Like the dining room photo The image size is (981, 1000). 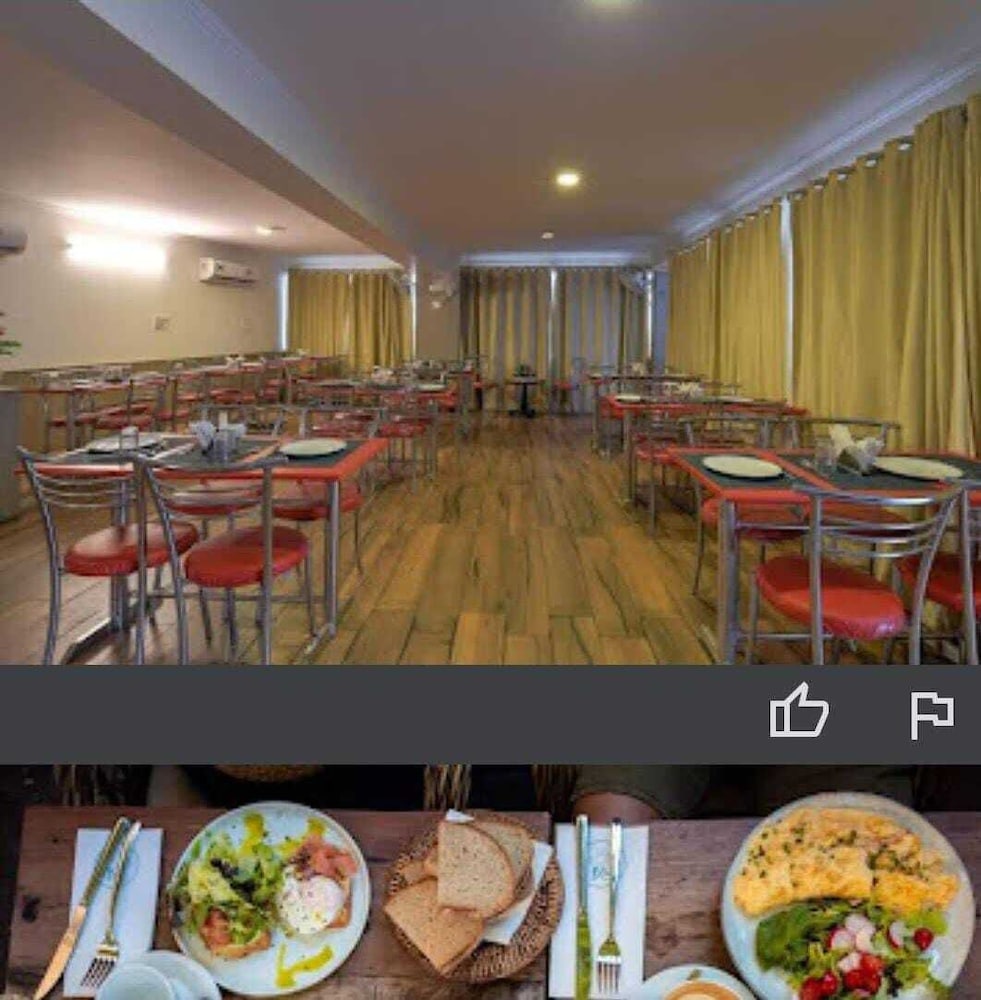(798, 711)
